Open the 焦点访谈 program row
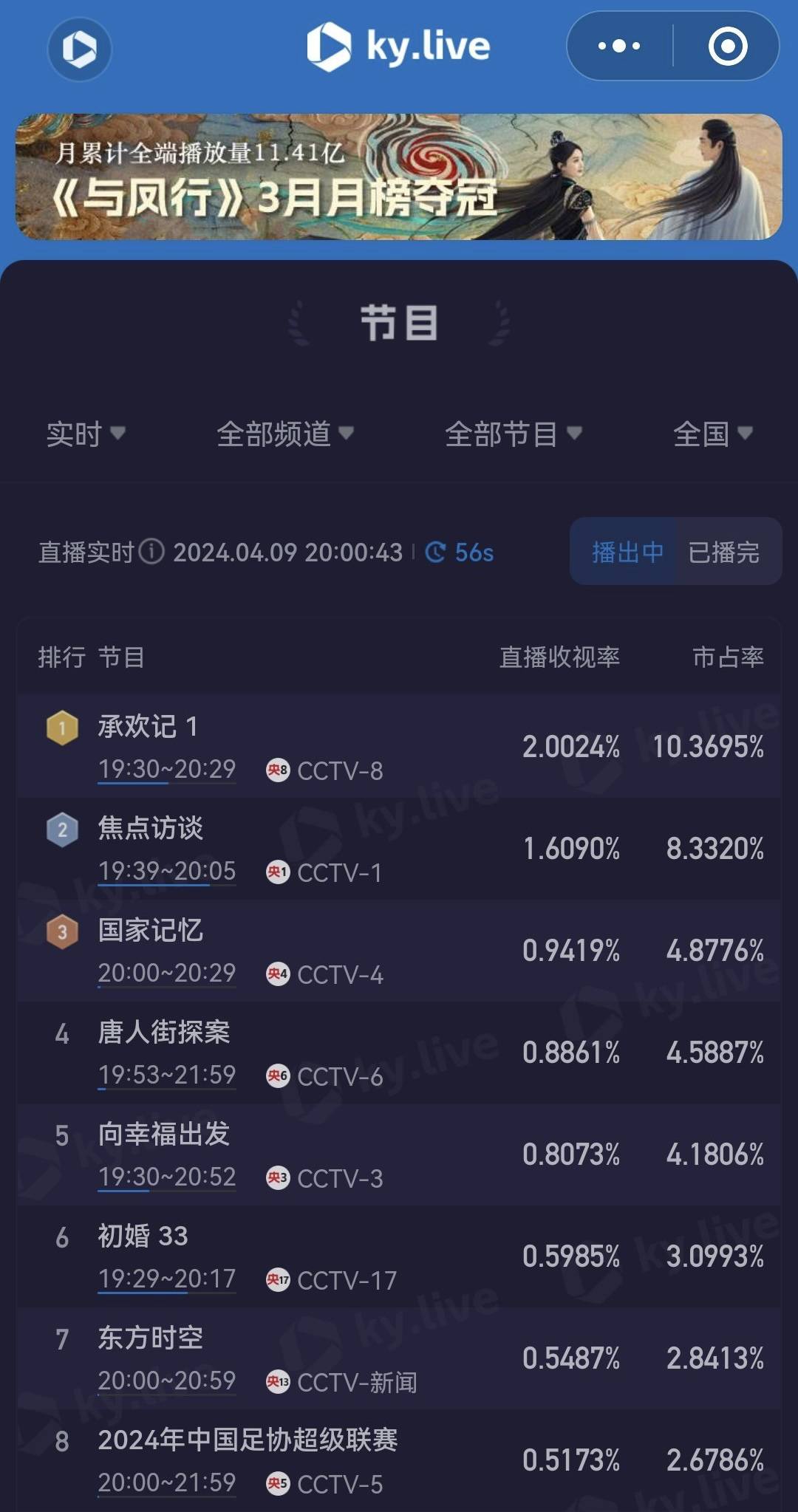 pyautogui.click(x=399, y=848)
